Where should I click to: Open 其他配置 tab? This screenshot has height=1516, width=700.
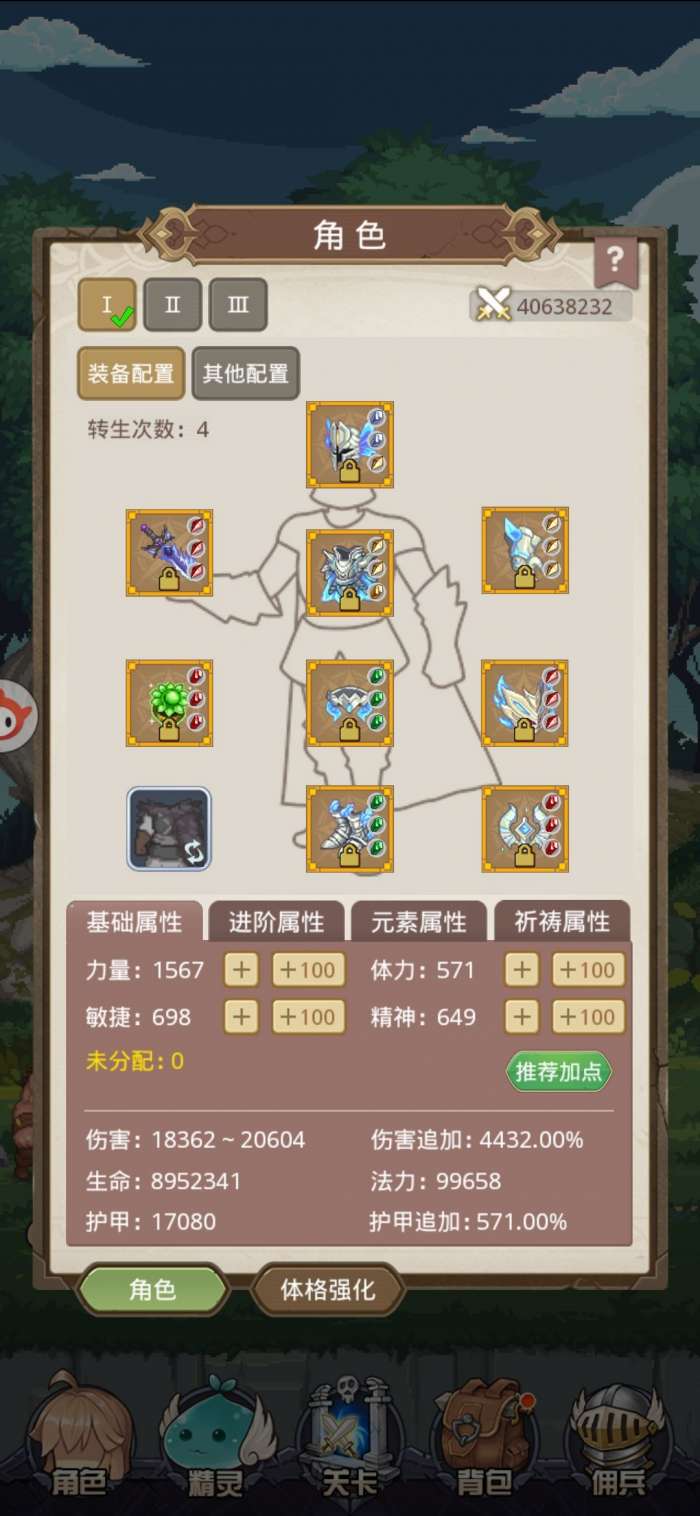tap(246, 374)
